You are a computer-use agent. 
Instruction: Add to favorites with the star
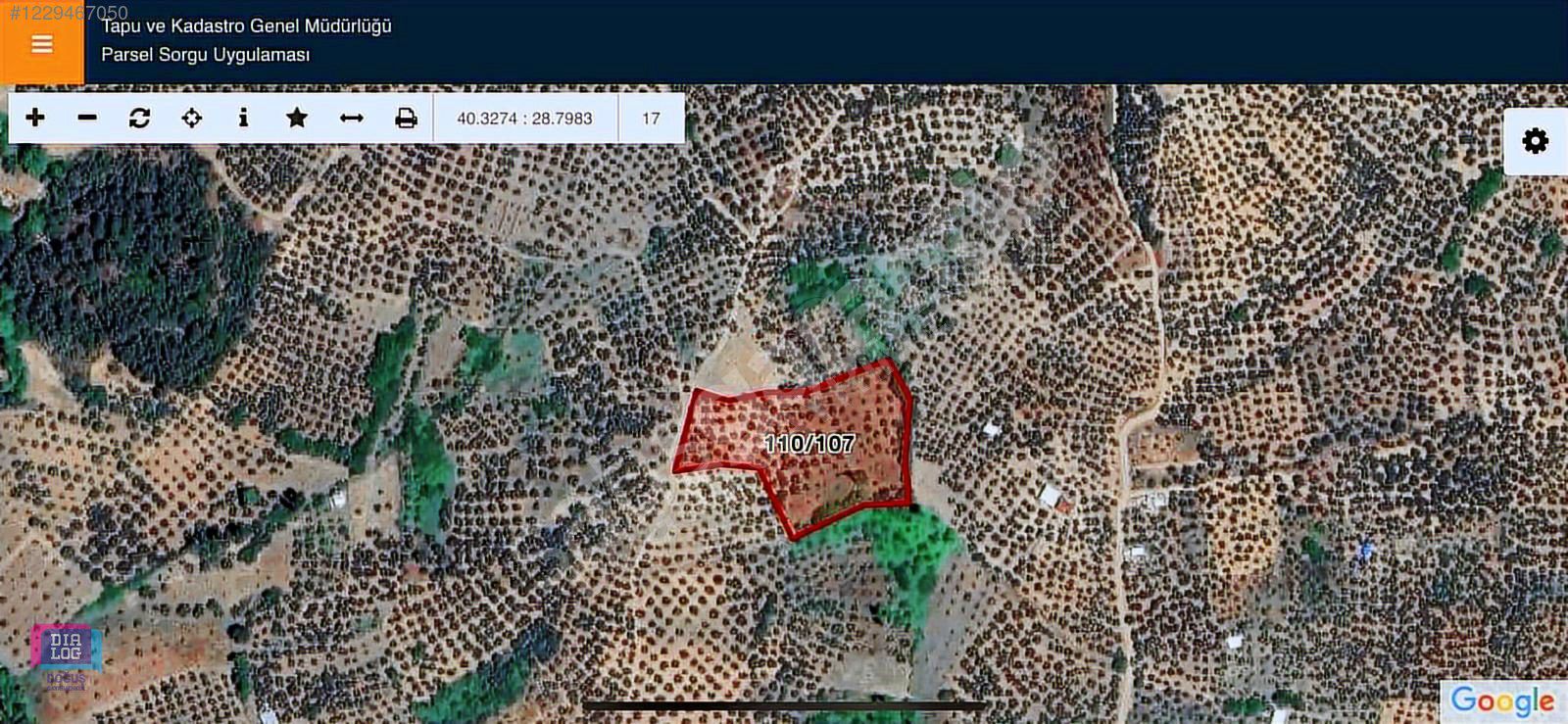297,118
